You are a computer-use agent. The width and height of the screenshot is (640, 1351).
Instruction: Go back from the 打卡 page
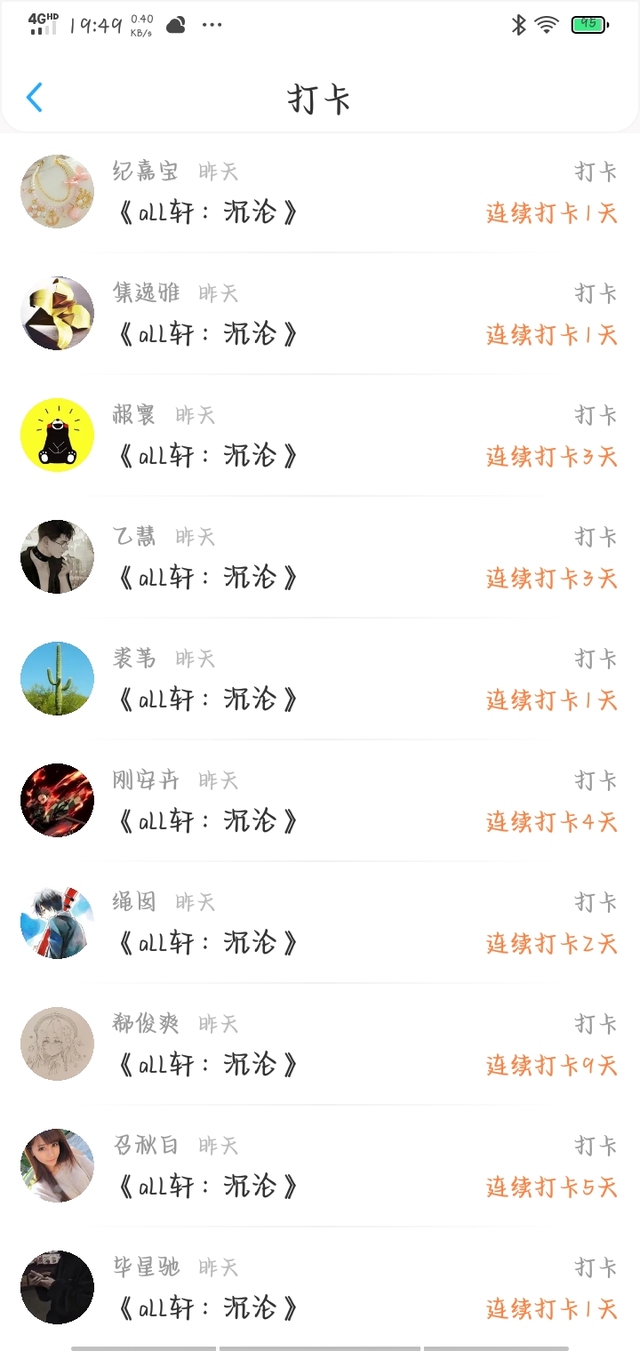tap(35, 98)
